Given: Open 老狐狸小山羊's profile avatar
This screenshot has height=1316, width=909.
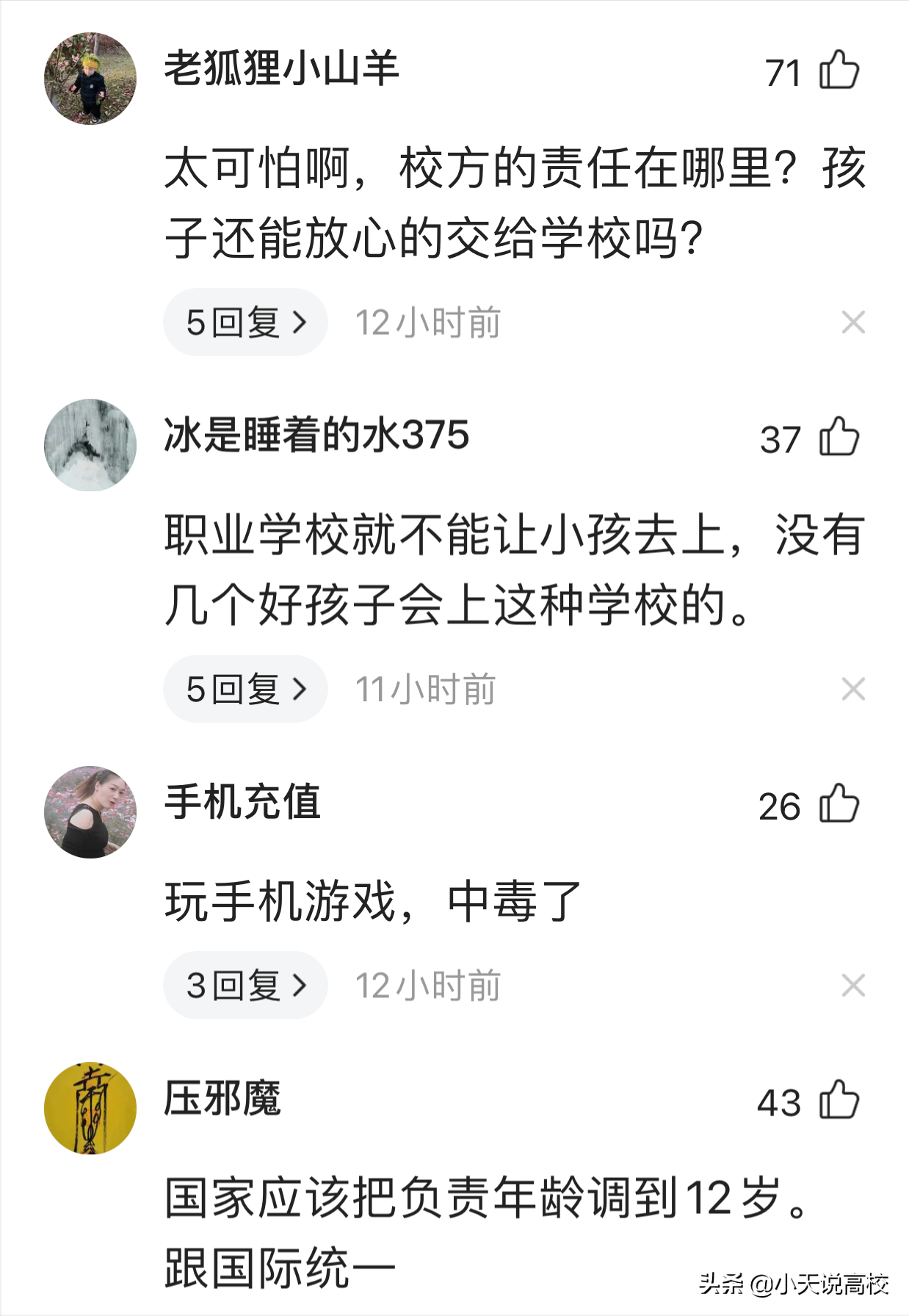Looking at the screenshot, I should [x=90, y=79].
